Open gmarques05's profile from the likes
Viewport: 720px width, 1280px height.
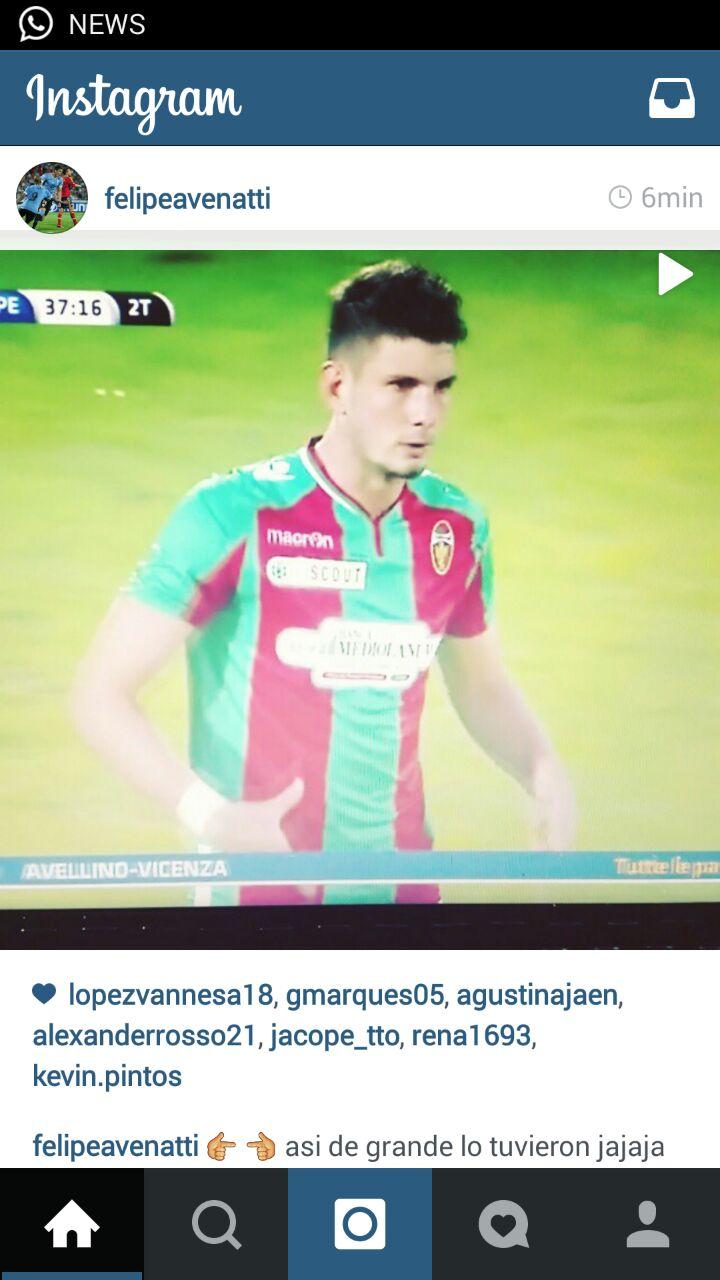coord(364,995)
